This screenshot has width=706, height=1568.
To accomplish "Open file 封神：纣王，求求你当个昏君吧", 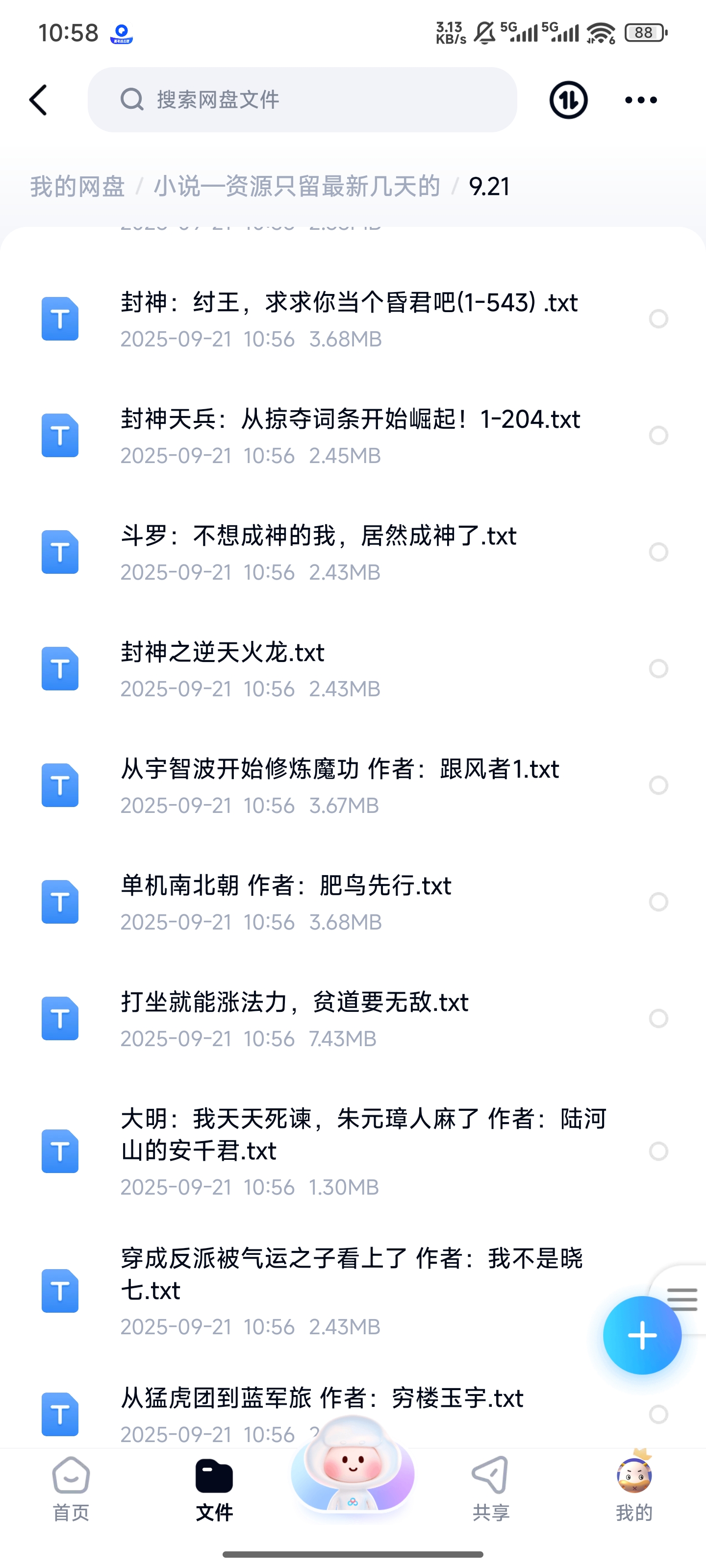I will pyautogui.click(x=349, y=319).
